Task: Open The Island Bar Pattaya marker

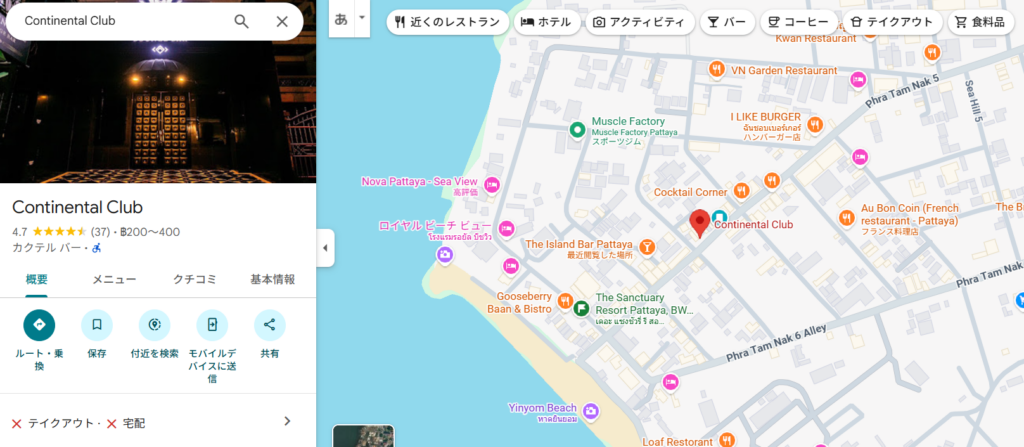Action: (x=648, y=246)
